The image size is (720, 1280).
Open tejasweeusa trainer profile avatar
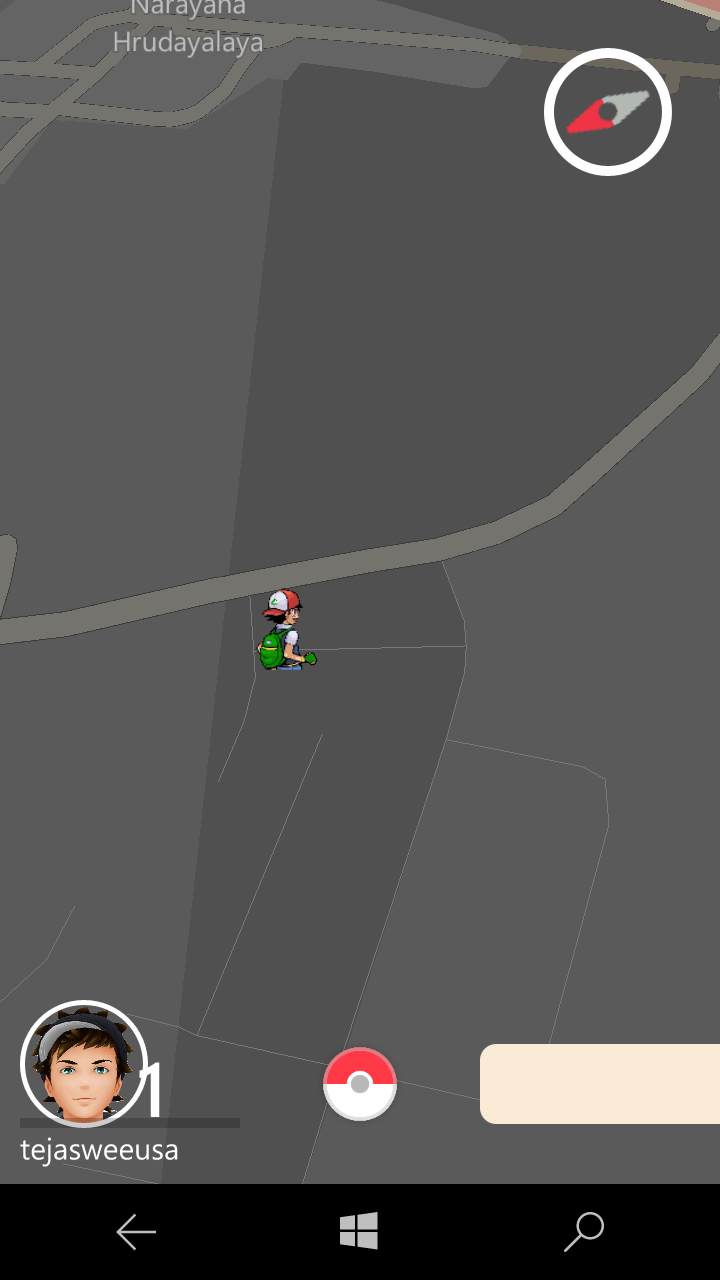(x=84, y=1064)
